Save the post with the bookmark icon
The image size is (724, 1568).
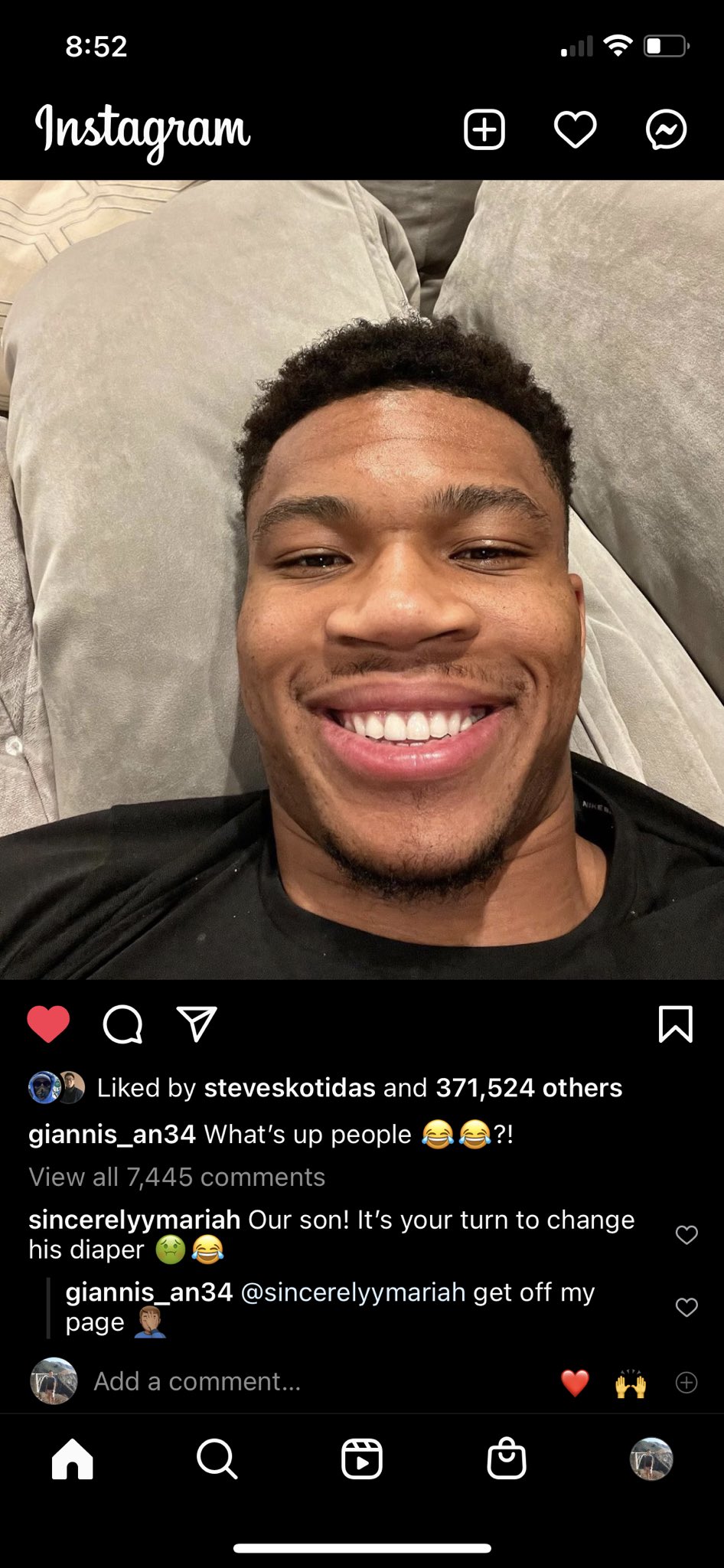[x=675, y=1024]
